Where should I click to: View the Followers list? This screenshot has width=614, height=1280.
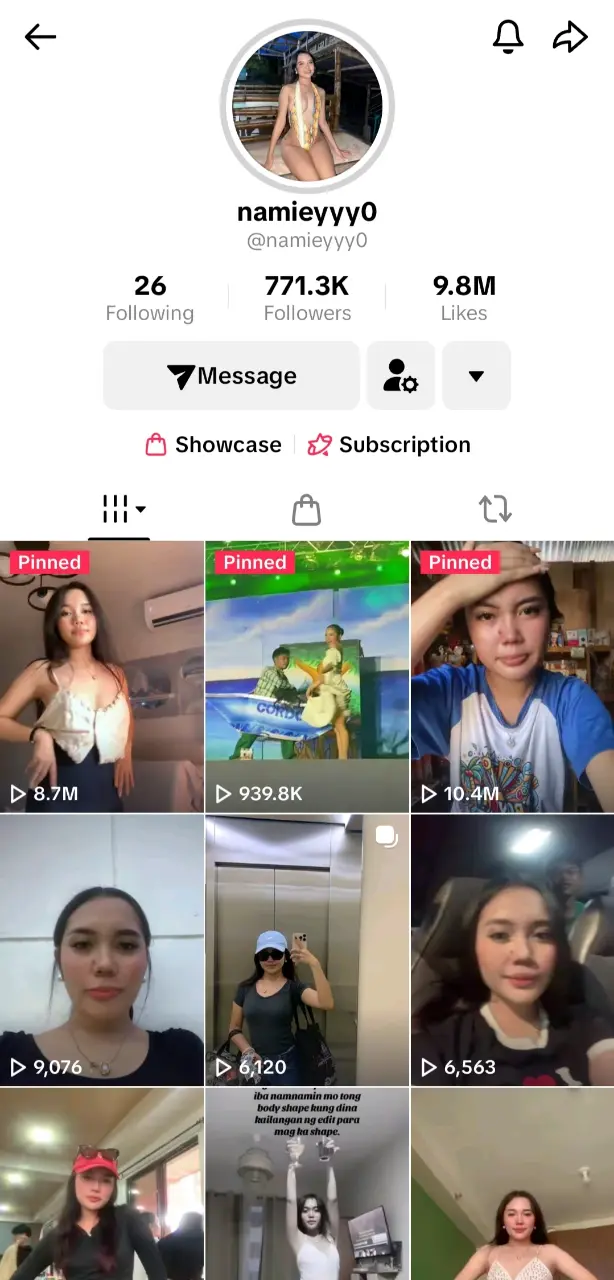click(x=307, y=298)
